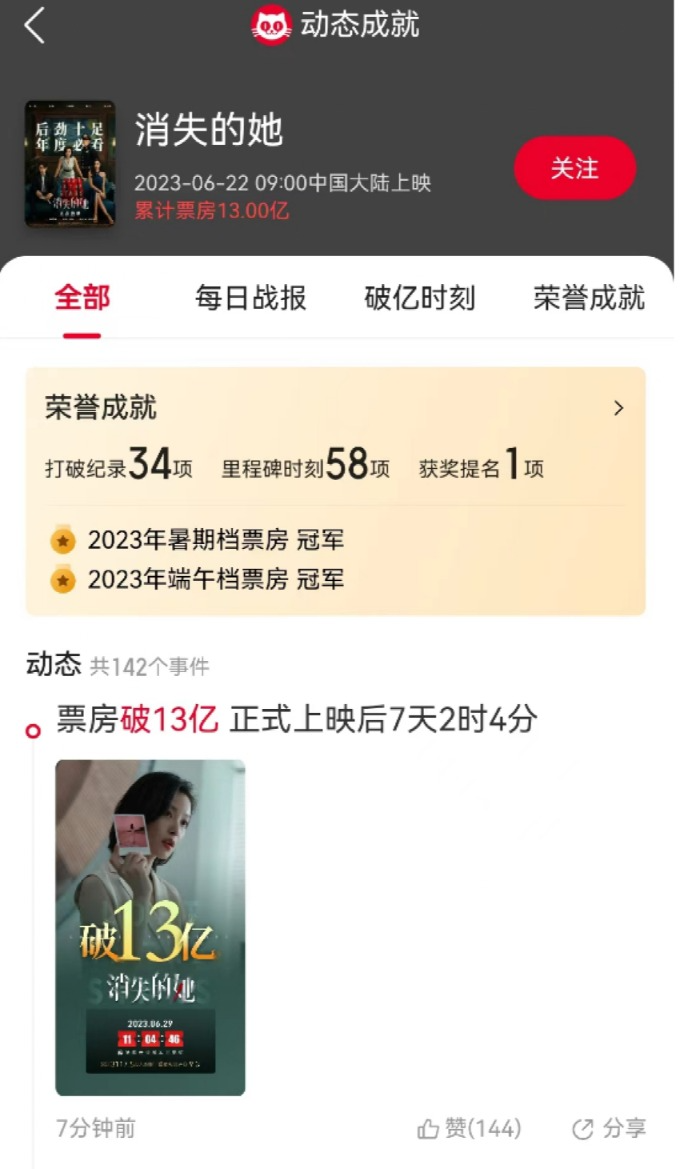Go back using the top-left arrow
Viewport: 684px width, 1169px height.
[x=35, y=26]
